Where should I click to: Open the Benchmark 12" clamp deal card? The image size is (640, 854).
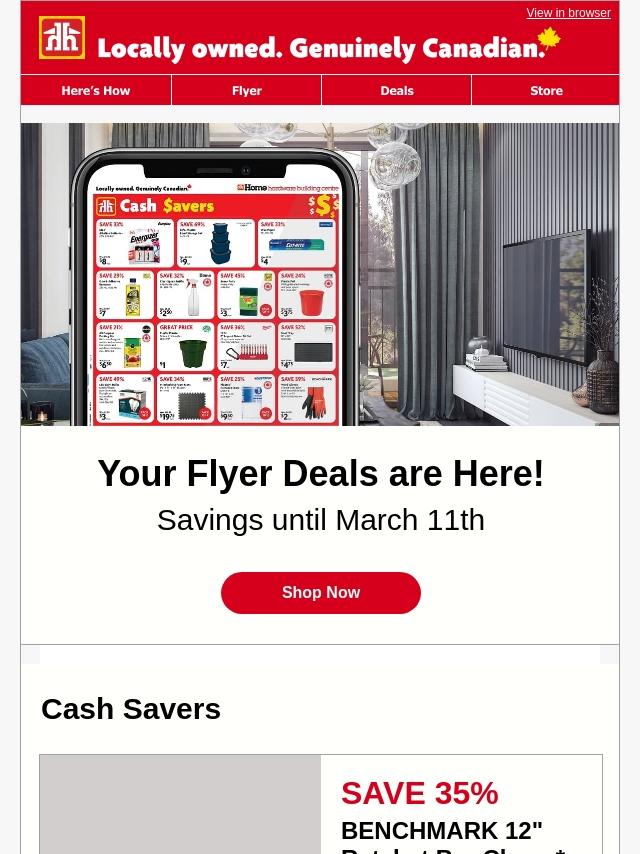pos(321,804)
